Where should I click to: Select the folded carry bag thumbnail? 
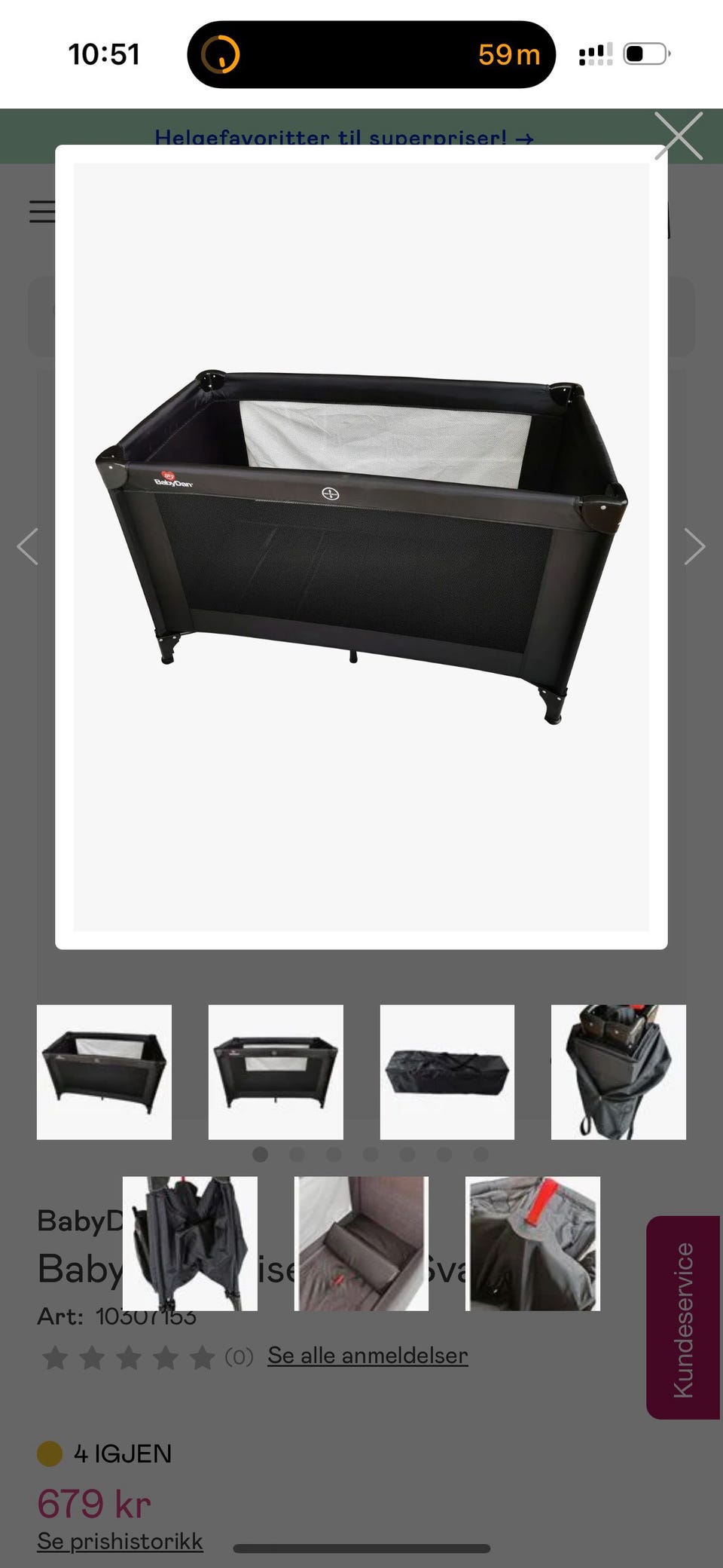[447, 1071]
